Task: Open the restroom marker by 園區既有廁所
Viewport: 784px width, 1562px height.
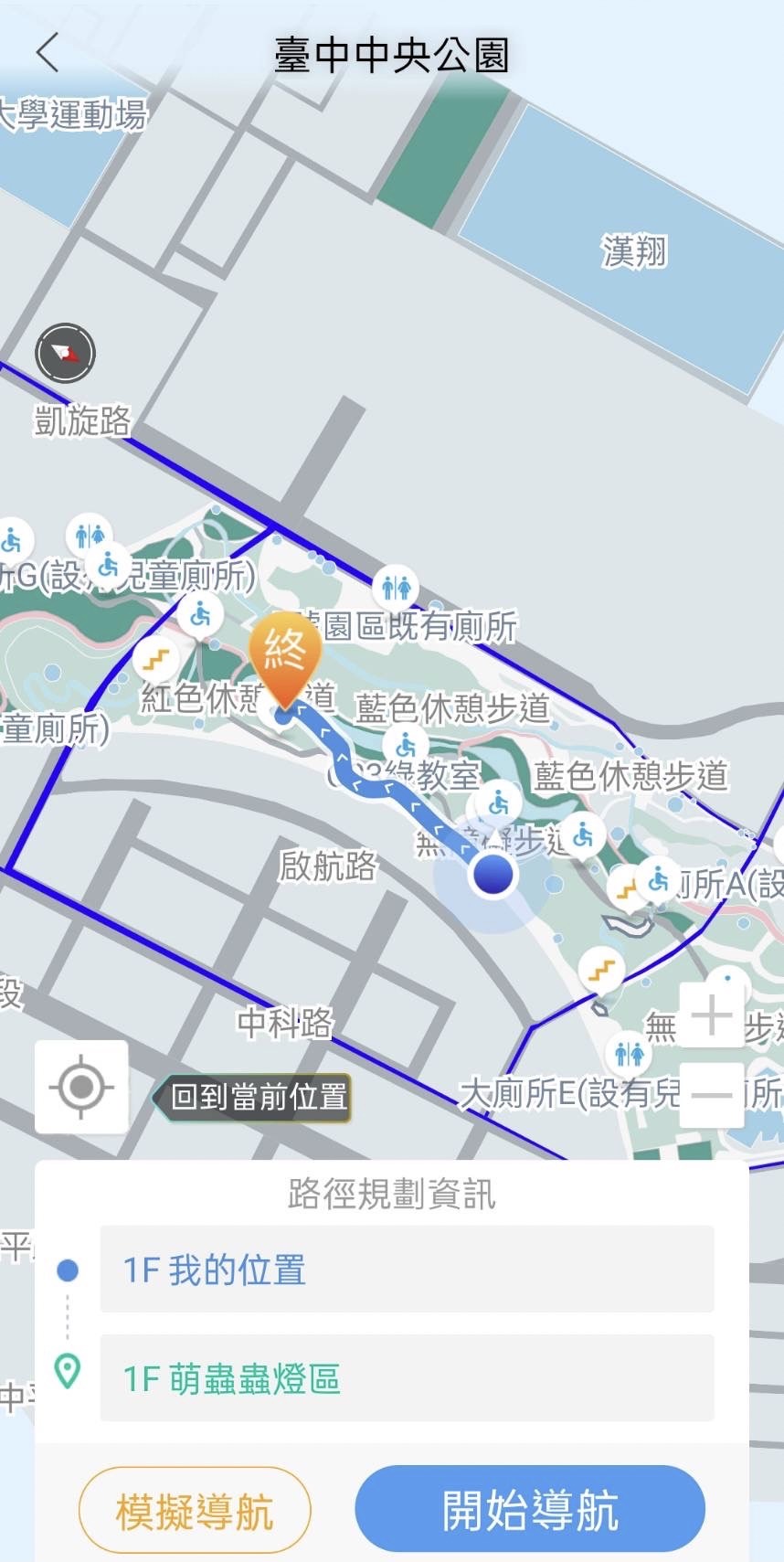Action: click(x=396, y=587)
